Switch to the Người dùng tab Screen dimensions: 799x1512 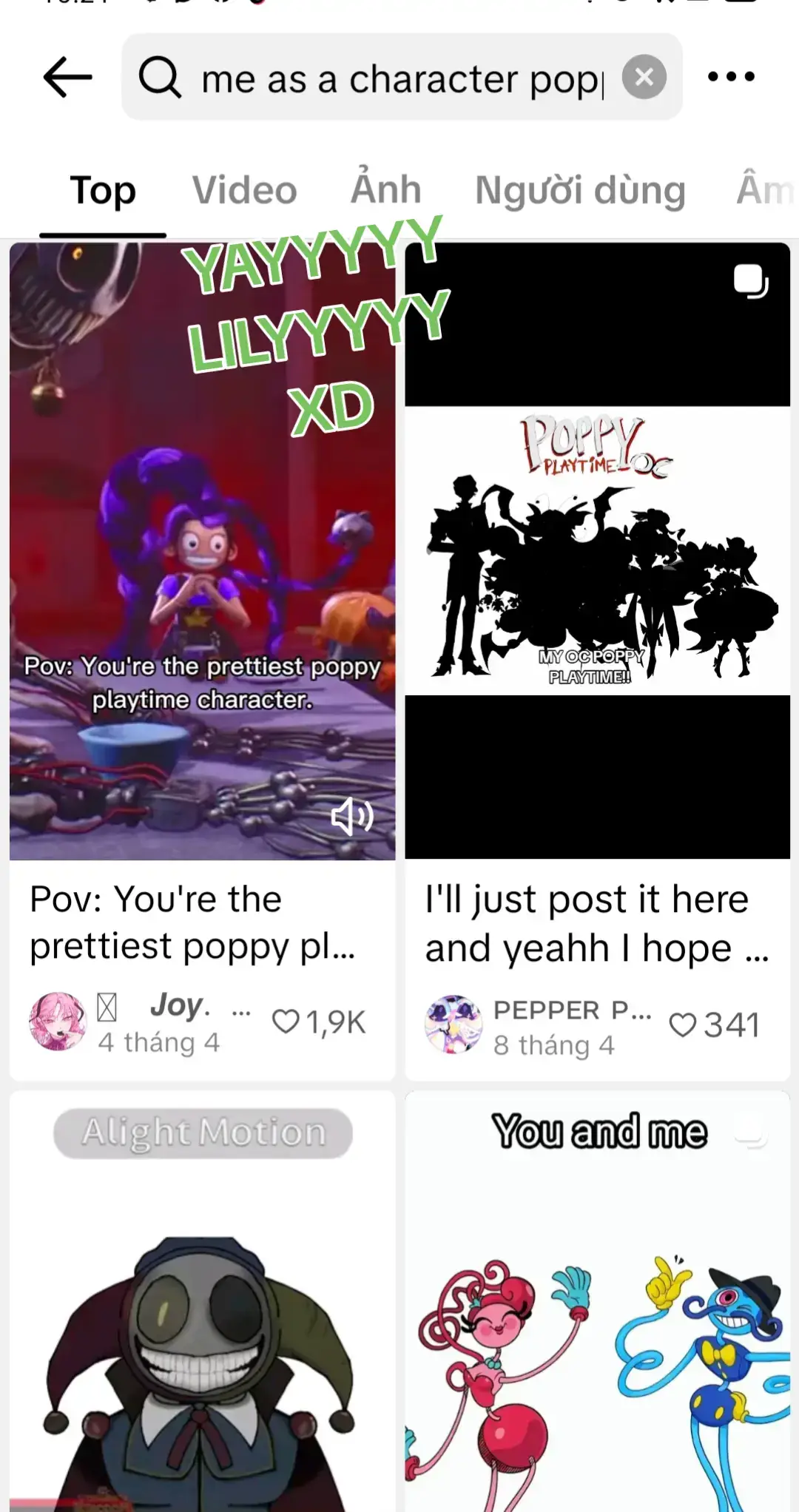click(x=580, y=190)
